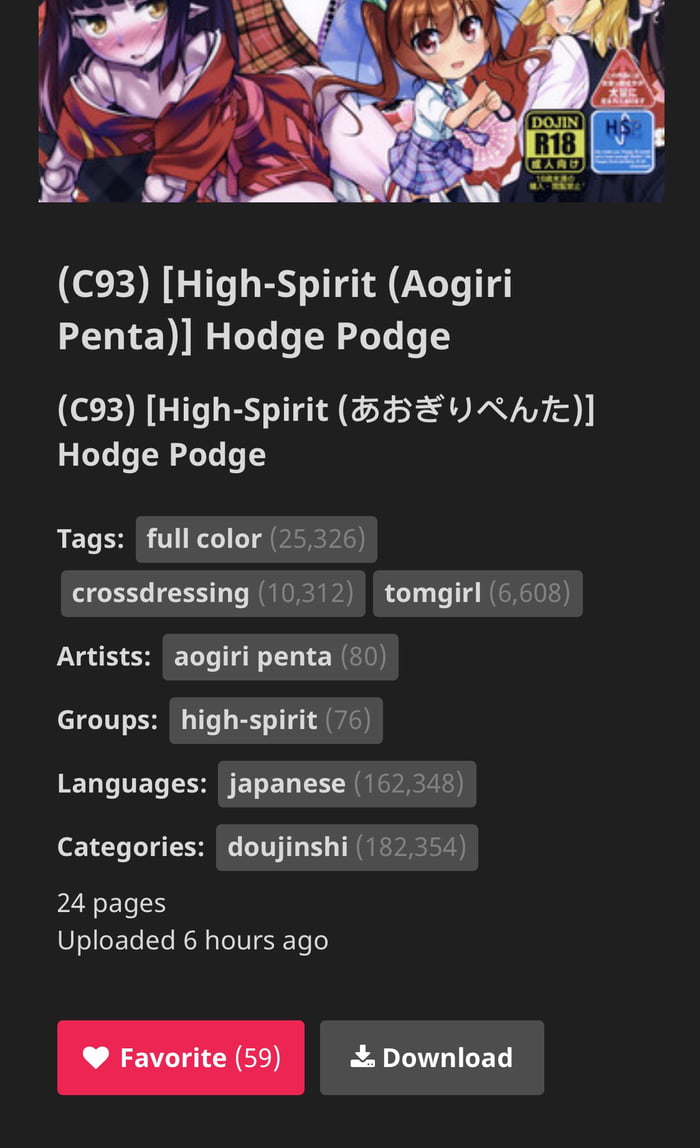View works by artist aogiri penta
The image size is (700, 1148).
click(280, 657)
